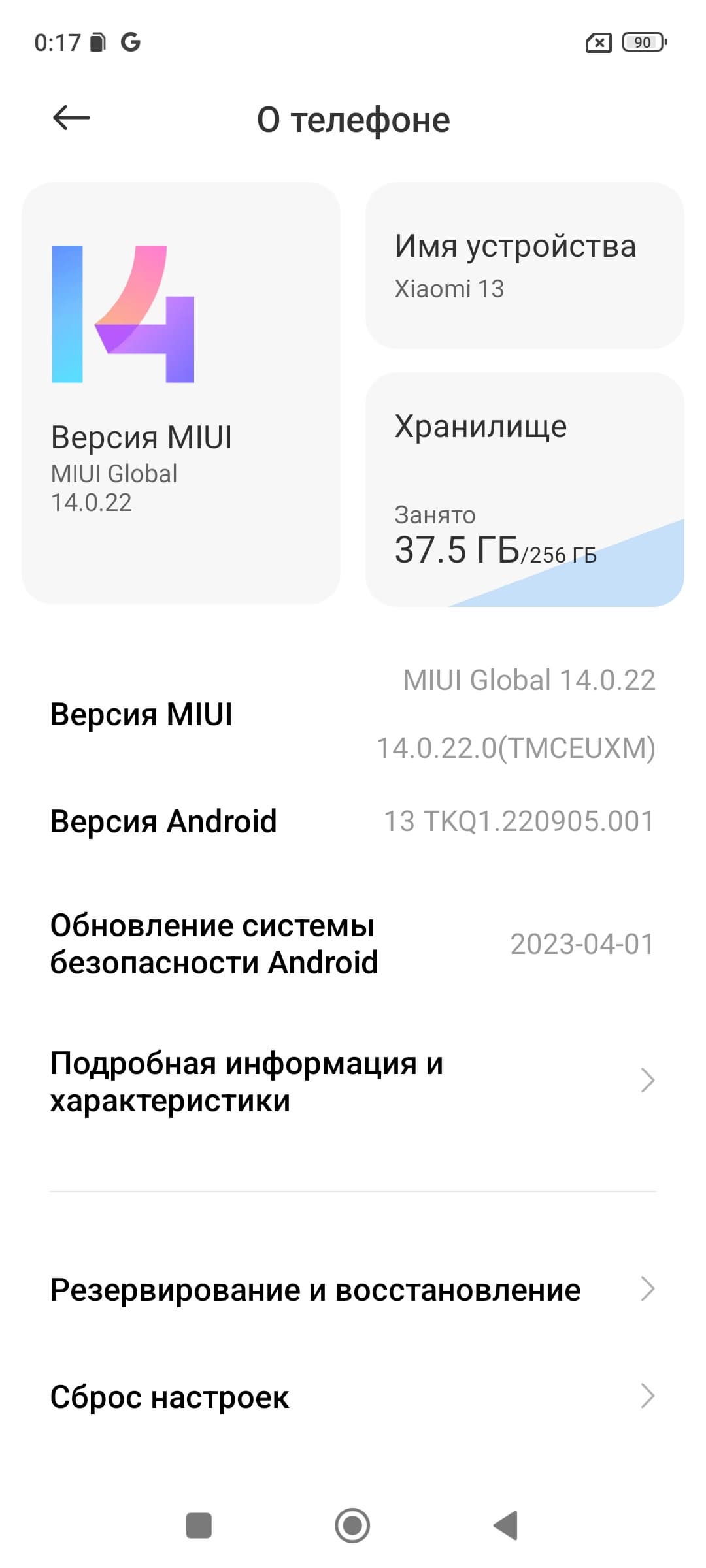Tap the Версия Android row

click(x=353, y=821)
